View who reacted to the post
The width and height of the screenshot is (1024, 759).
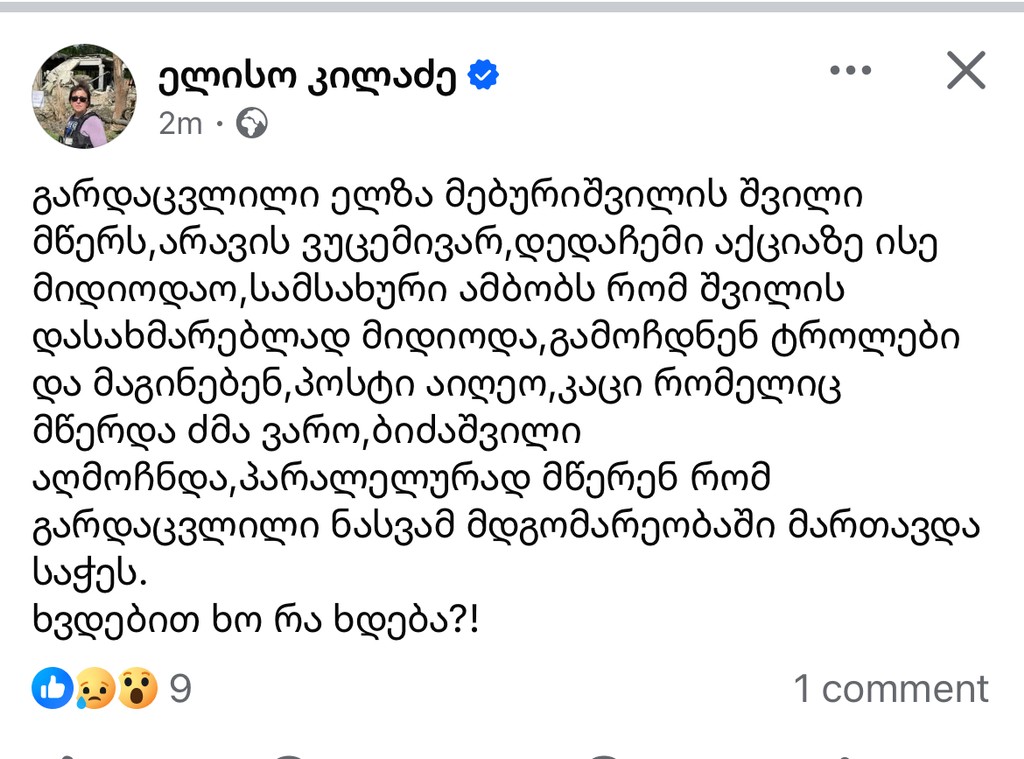click(x=110, y=689)
